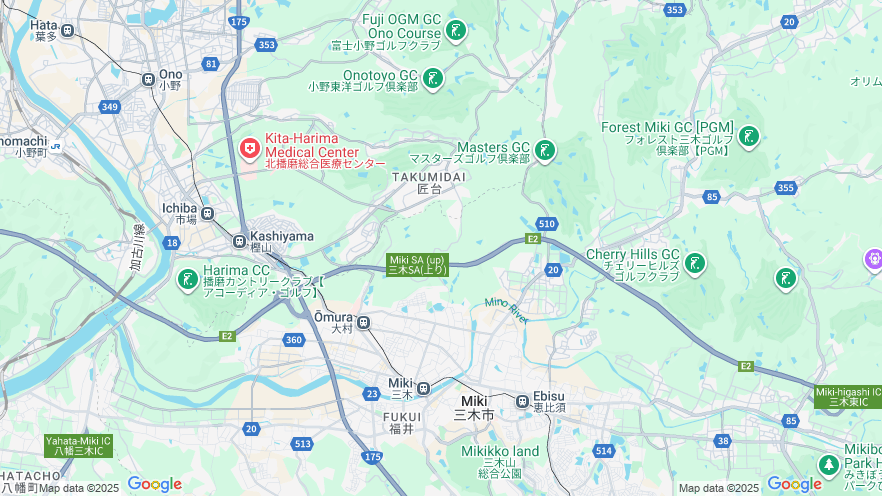Tap the Harima CC golf pin
Image resolution: width=882 pixels, height=496 pixels.
coord(187,279)
